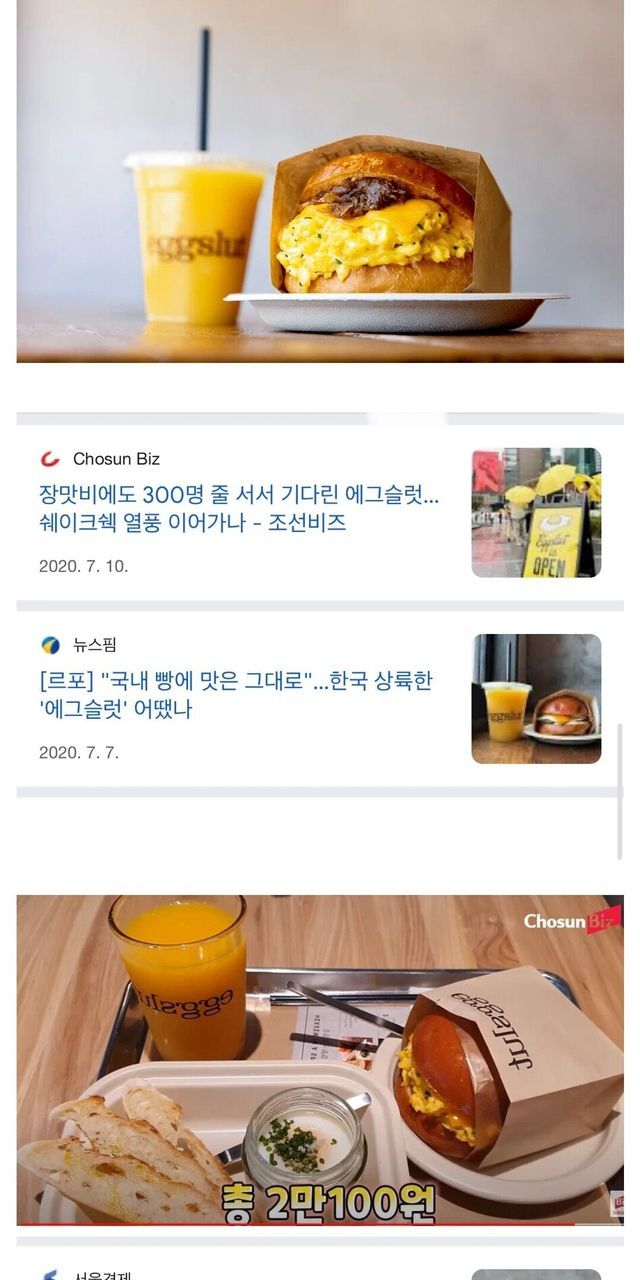Open the Chosun Biz article about 에그슬럿
Image resolution: width=640 pixels, height=1280 pixels.
click(240, 508)
